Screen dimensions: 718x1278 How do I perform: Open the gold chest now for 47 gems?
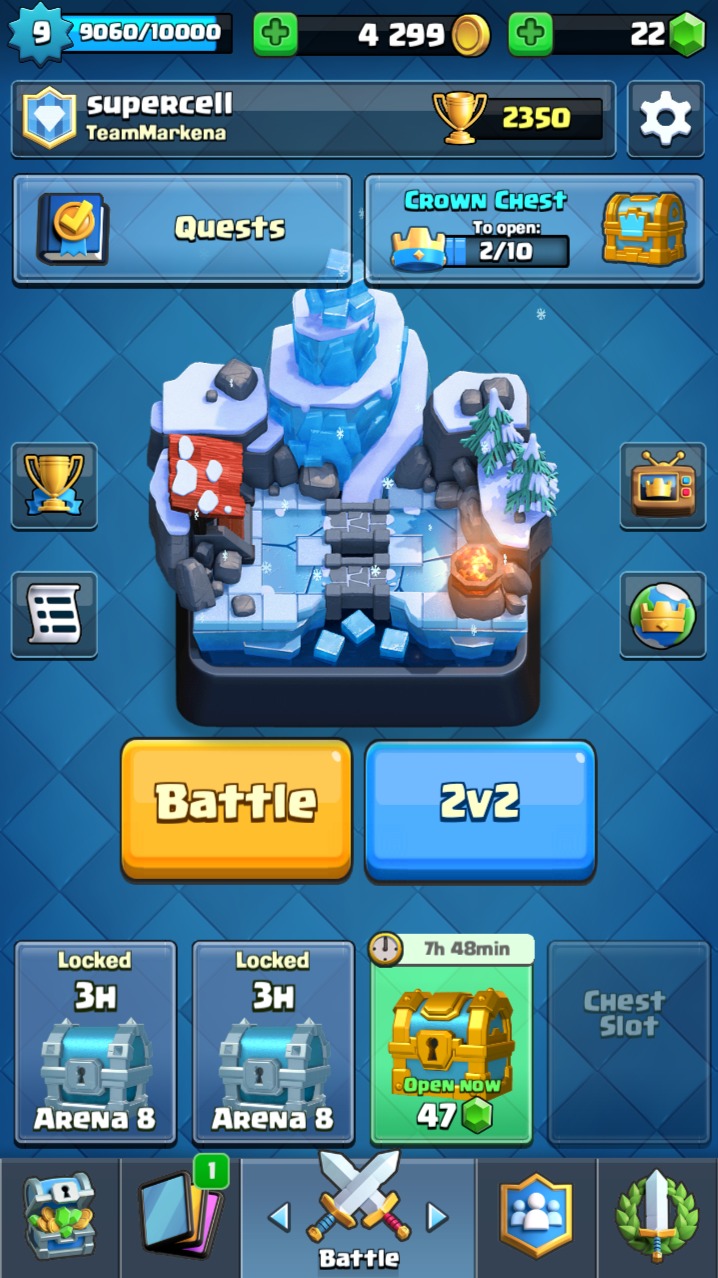(452, 1050)
